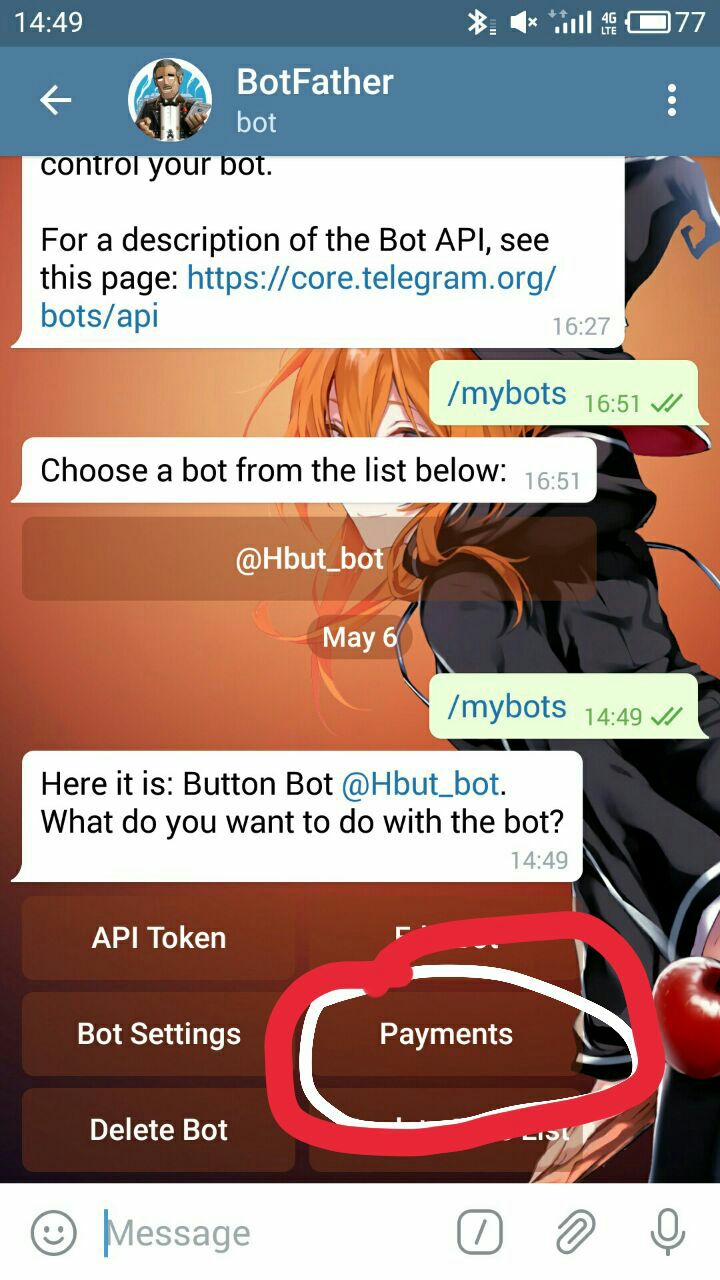Open the chat overflow menu

(x=671, y=100)
